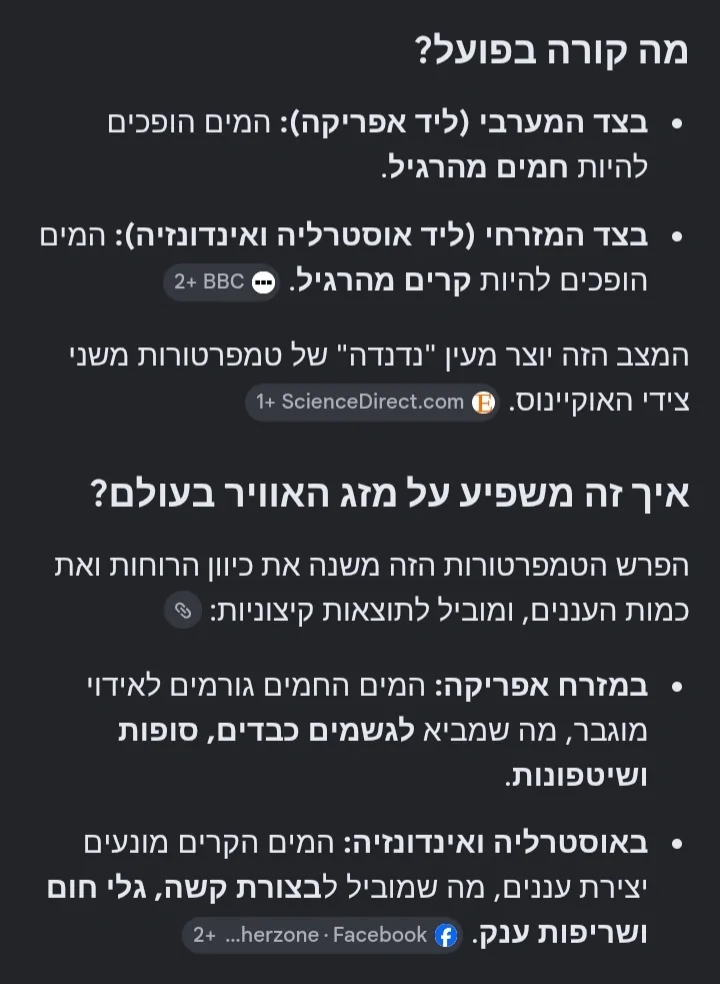Open the BBC +2 source chip
This screenshot has width=720, height=984.
coord(222,282)
